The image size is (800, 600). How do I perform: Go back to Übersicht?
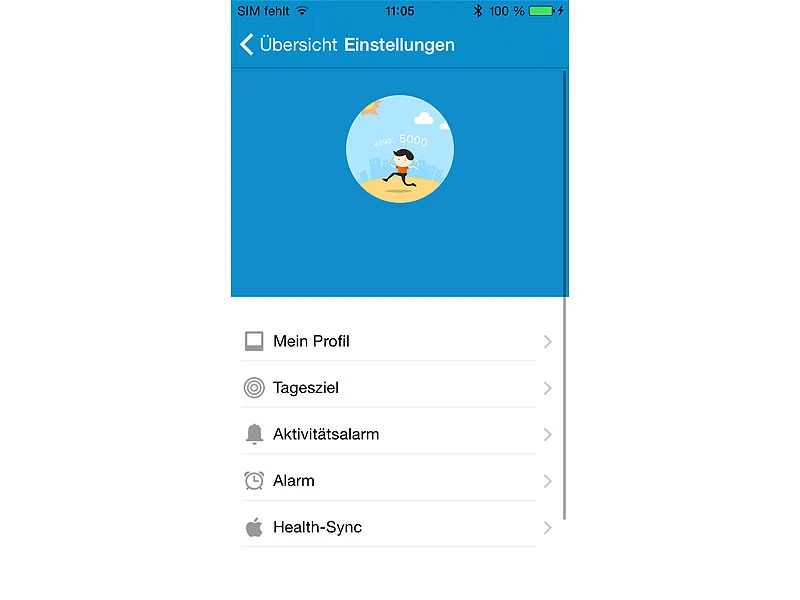288,45
